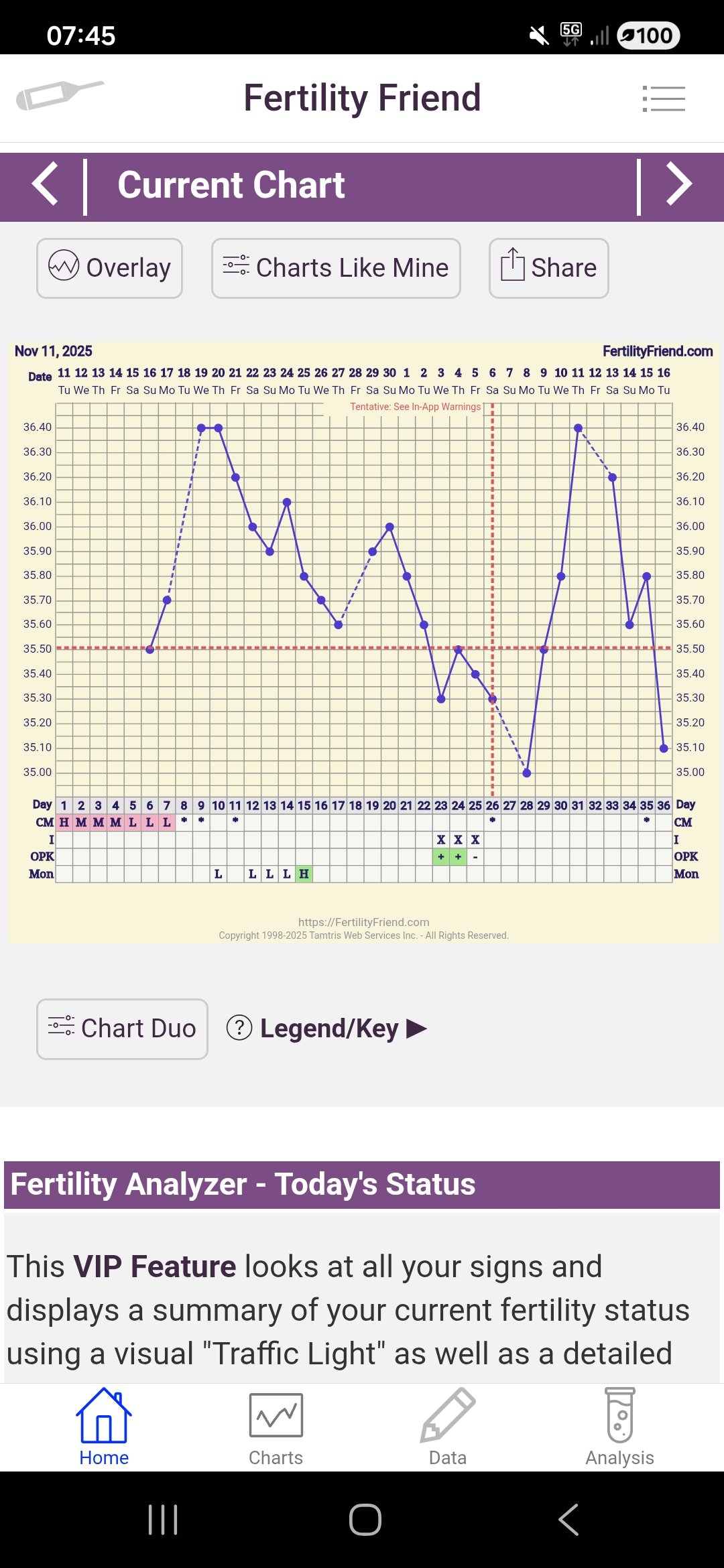724x1568 pixels.
Task: Open the fertility chart graph
Action: [x=363, y=642]
